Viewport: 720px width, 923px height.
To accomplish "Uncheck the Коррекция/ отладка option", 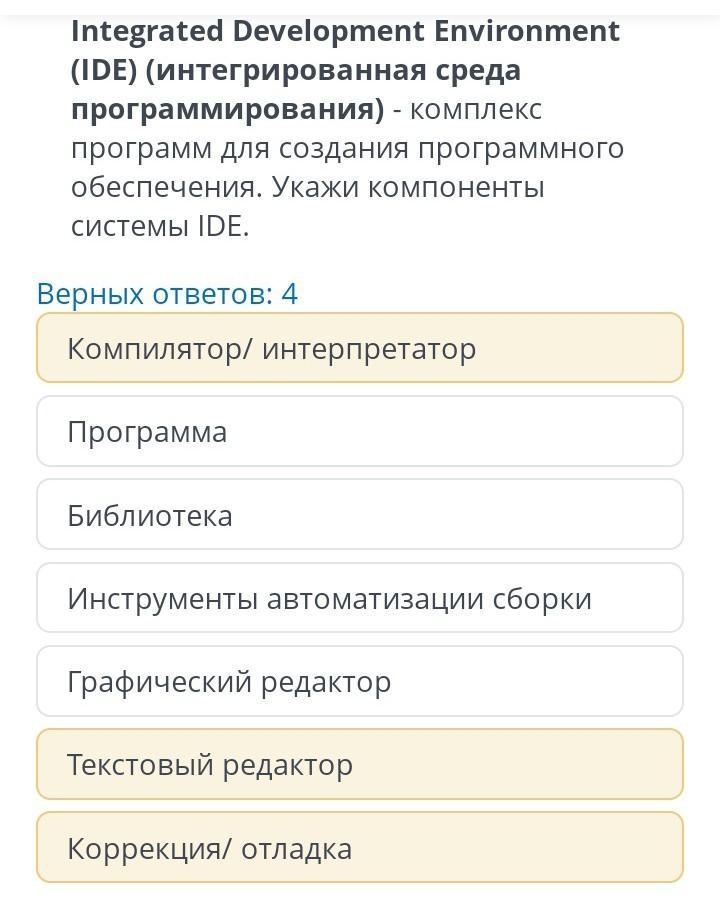I will point(360,848).
